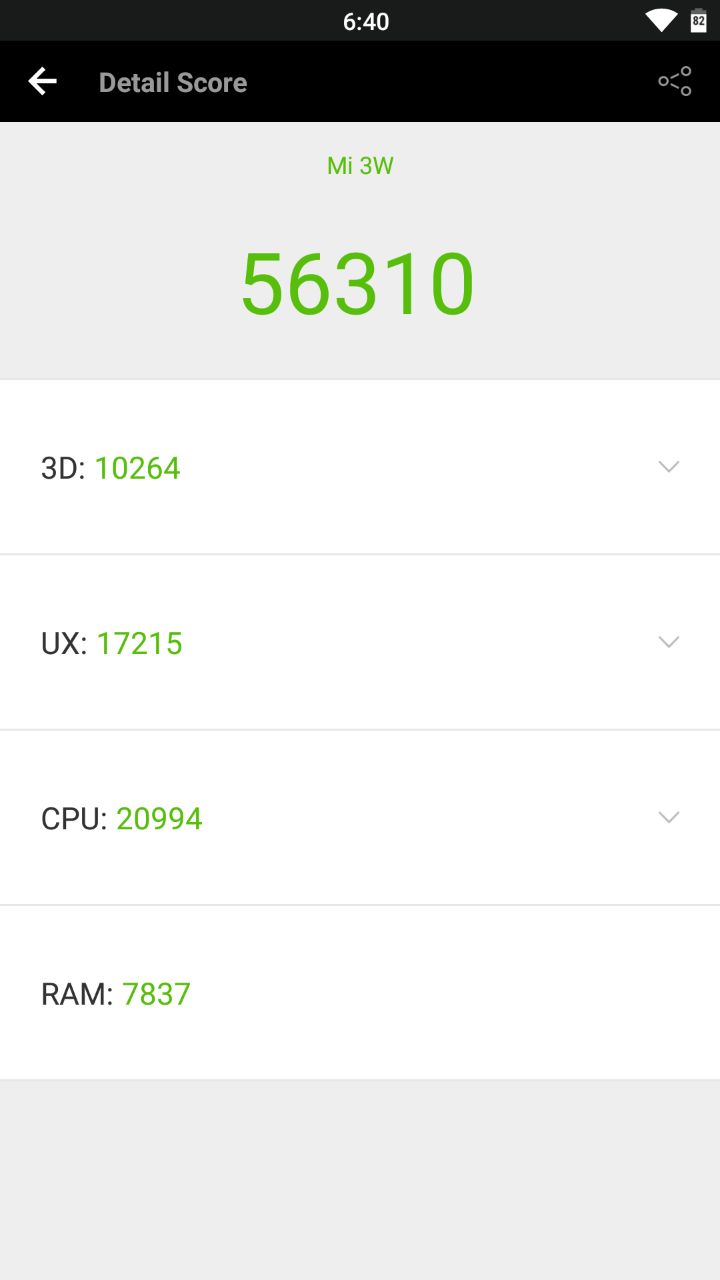
Task: Expand the CPU score section
Action: [360, 818]
